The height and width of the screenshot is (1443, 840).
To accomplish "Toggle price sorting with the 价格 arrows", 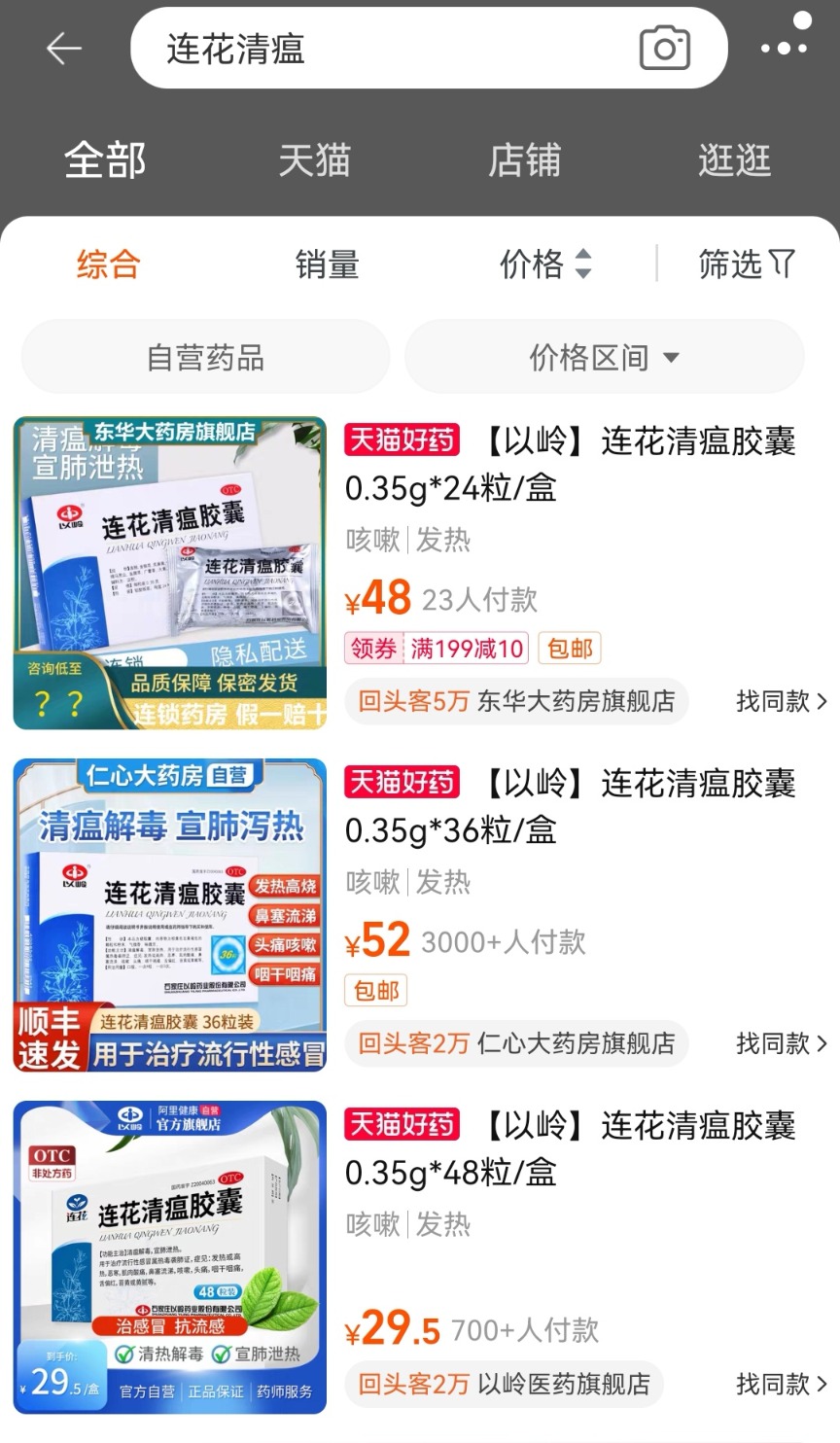I will tap(546, 264).
